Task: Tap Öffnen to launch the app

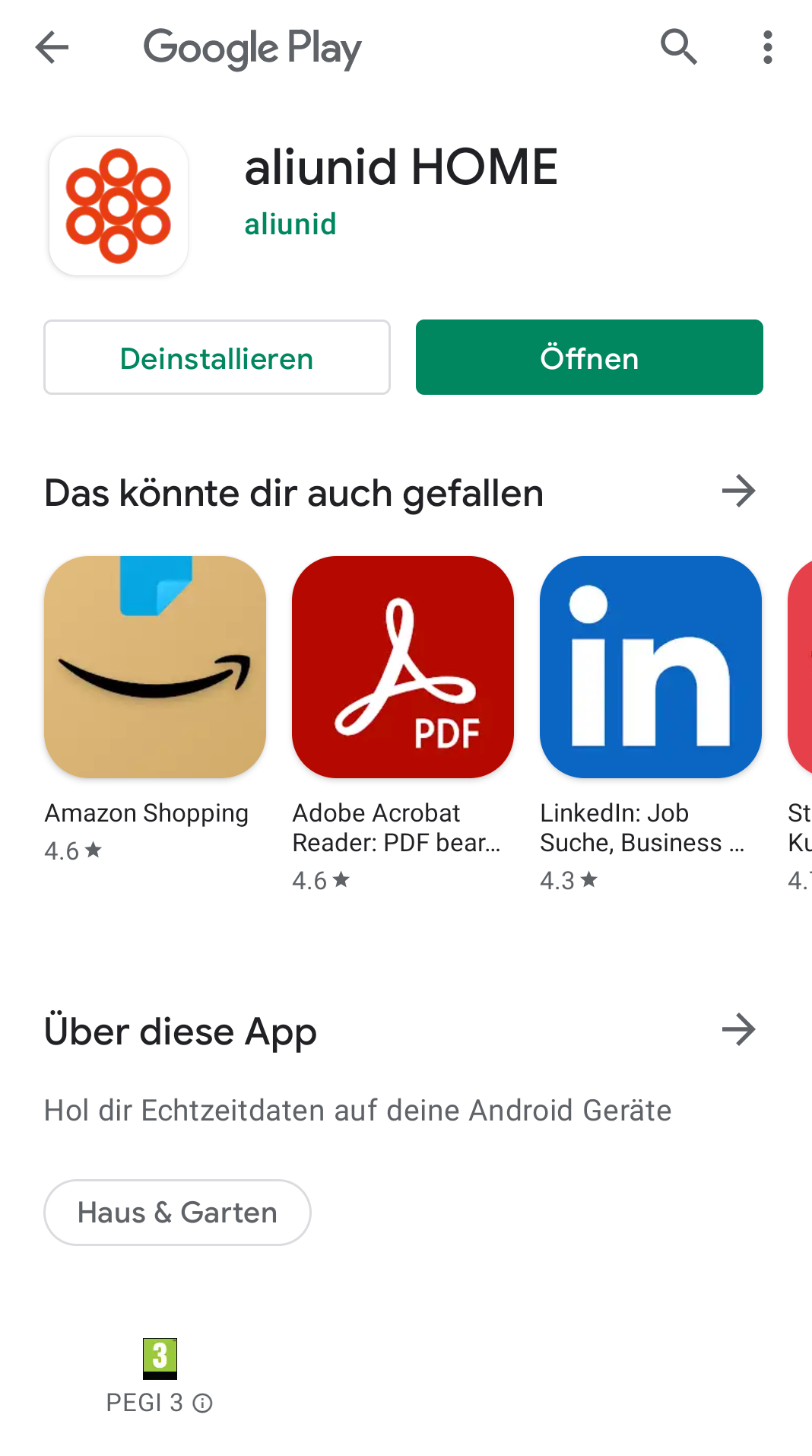Action: [x=589, y=358]
